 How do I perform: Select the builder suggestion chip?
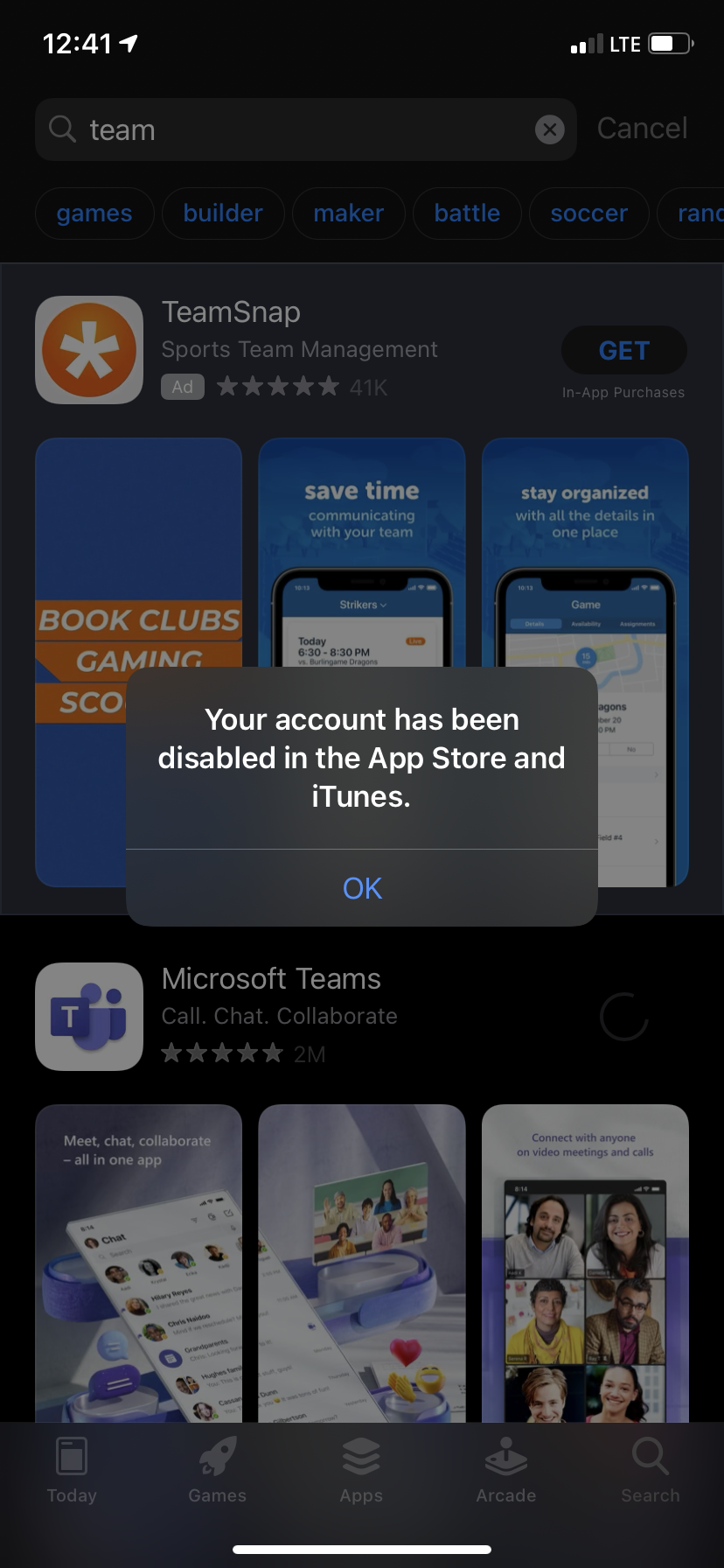click(x=223, y=213)
